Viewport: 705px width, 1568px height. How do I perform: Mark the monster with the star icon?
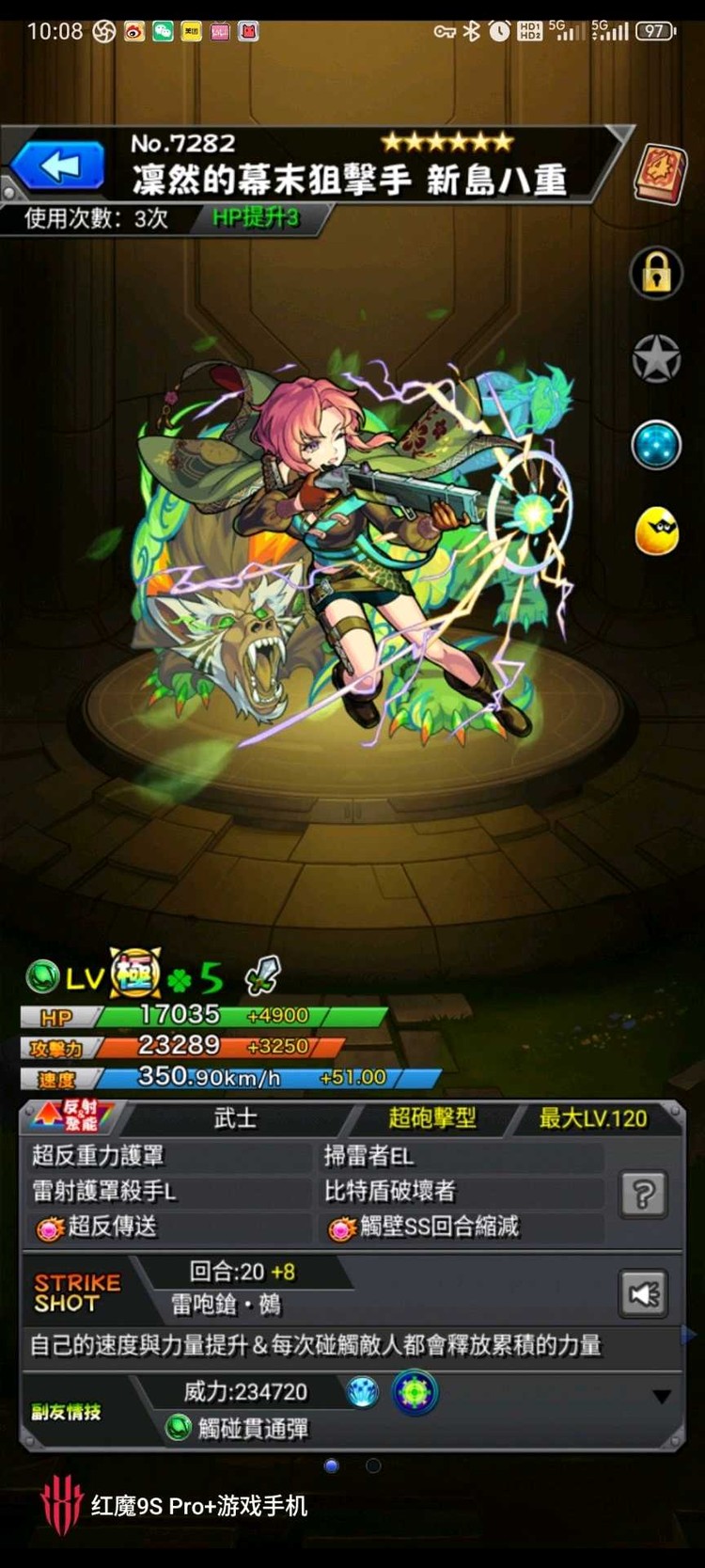(x=655, y=358)
